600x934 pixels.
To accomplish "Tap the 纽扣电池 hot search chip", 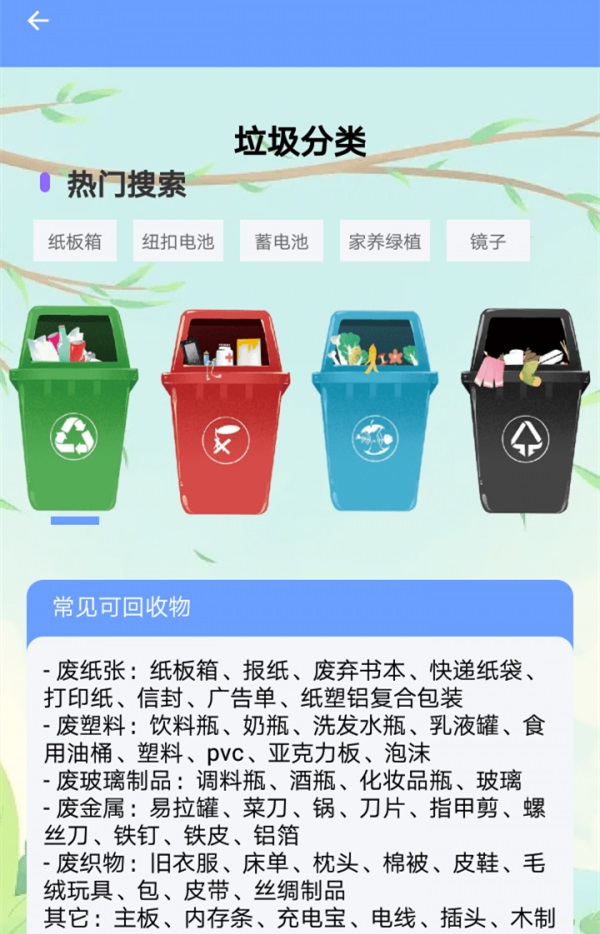I will [x=178, y=241].
